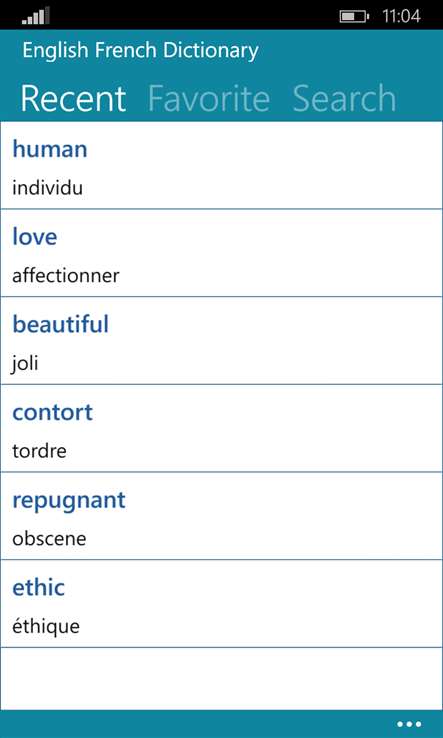Open the ethic entry
Screen dimensions: 443x738
(221, 604)
